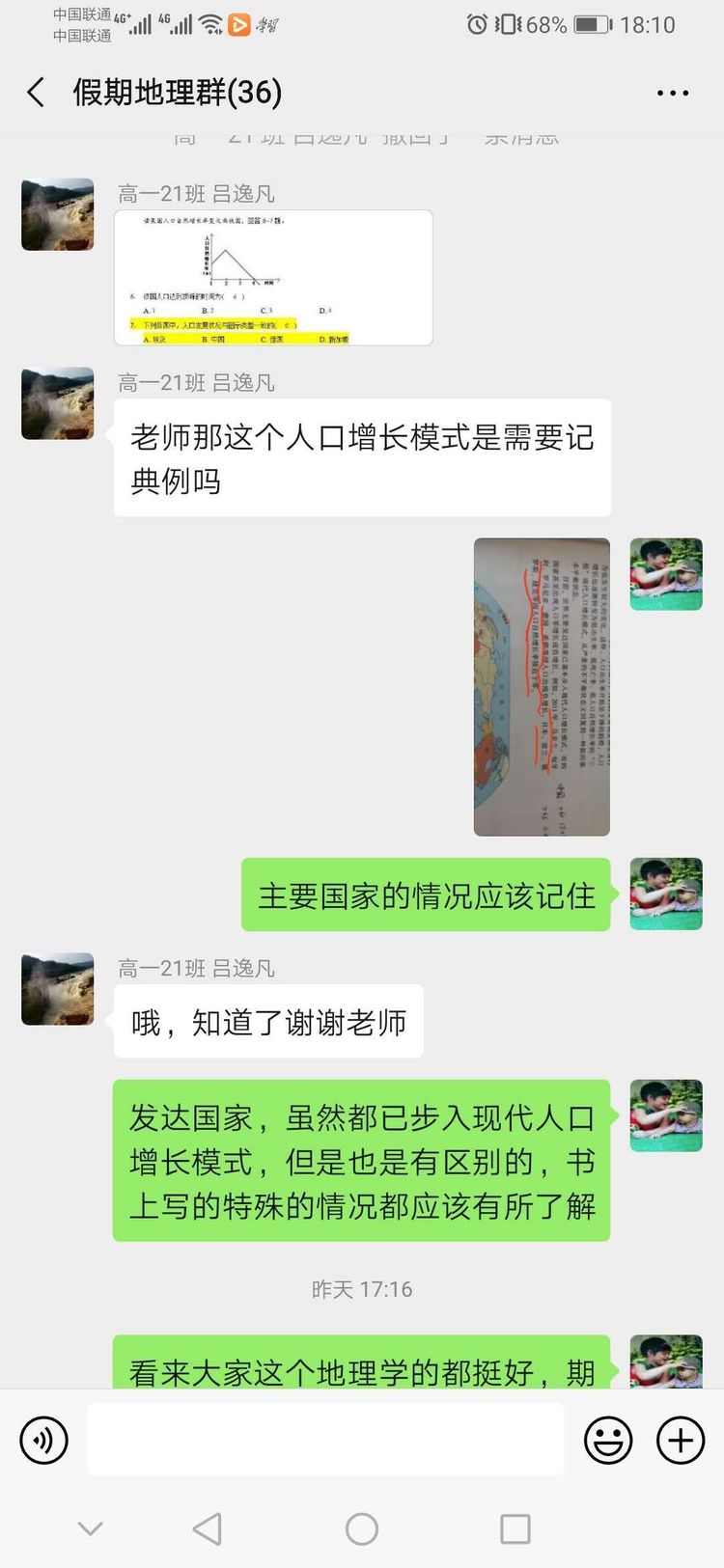Open 吕逸凡's avatar beside 哦，知道了谢谢老师
724x1568 pixels.
coord(58,989)
